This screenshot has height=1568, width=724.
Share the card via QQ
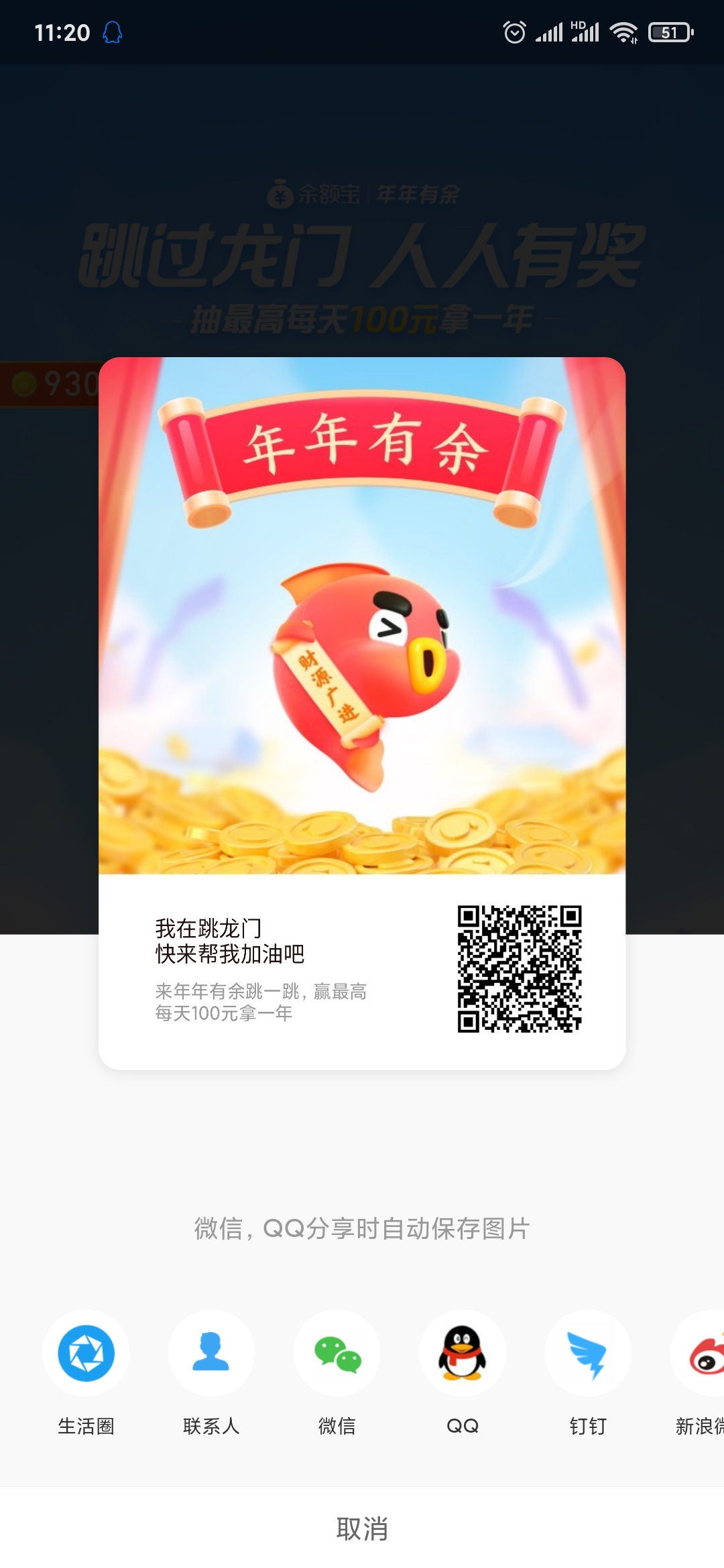click(463, 1353)
